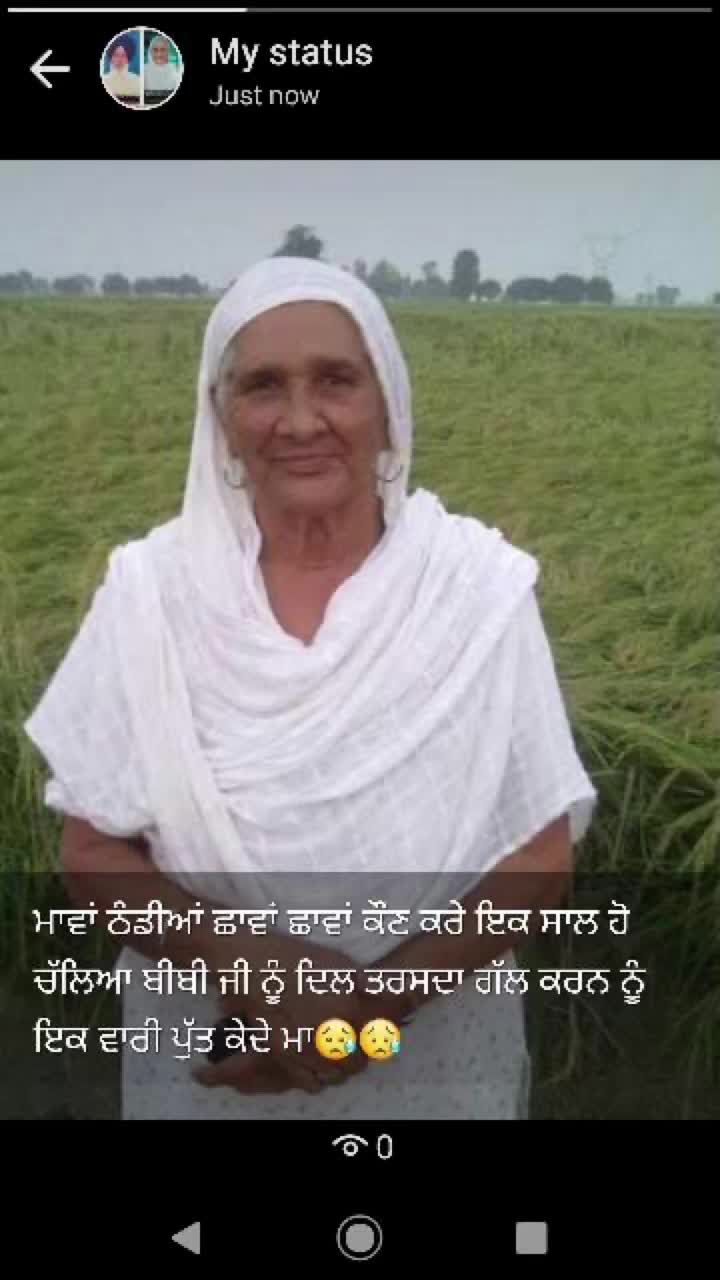Go to the home screen
Viewport: 720px width, 1280px height.
[360, 1238]
